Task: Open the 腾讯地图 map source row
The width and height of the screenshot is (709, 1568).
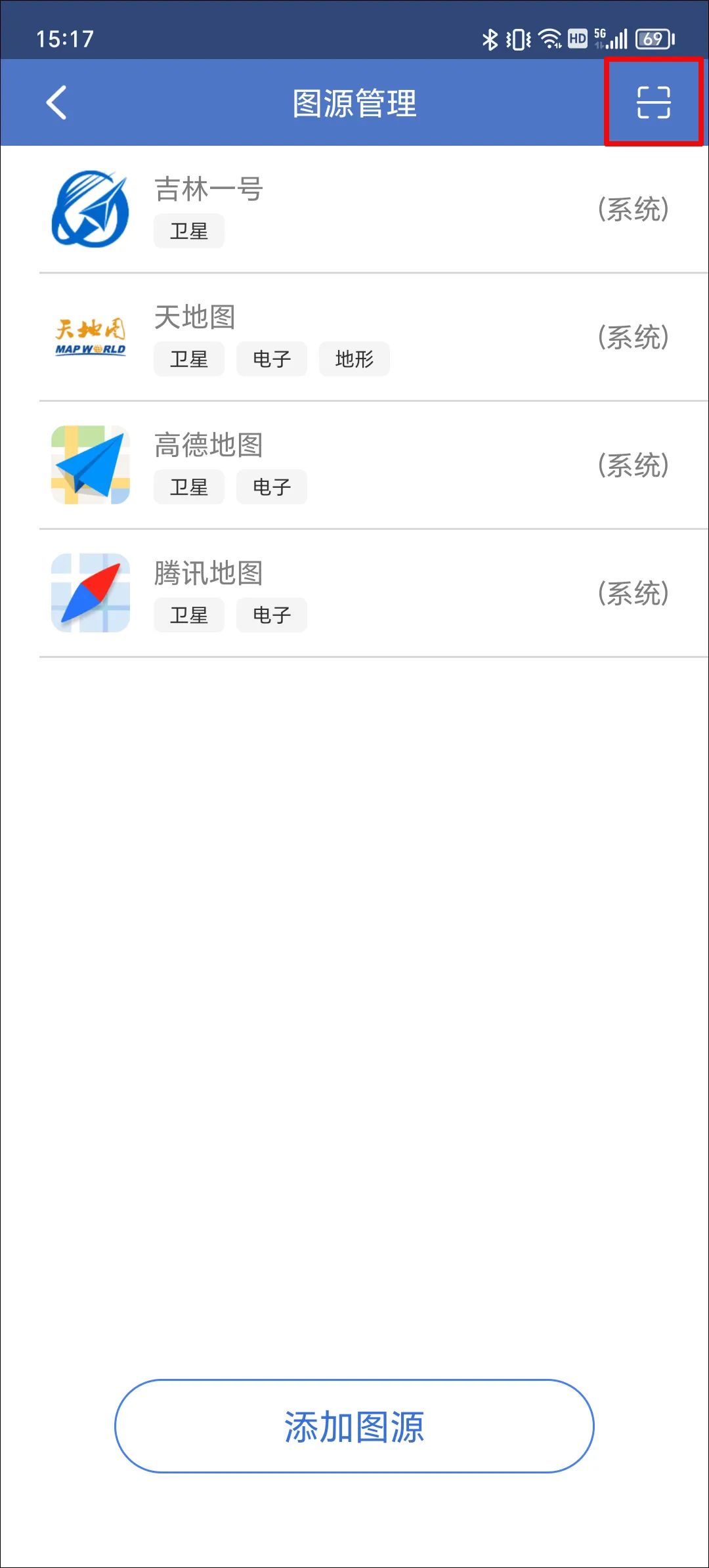Action: click(x=354, y=593)
